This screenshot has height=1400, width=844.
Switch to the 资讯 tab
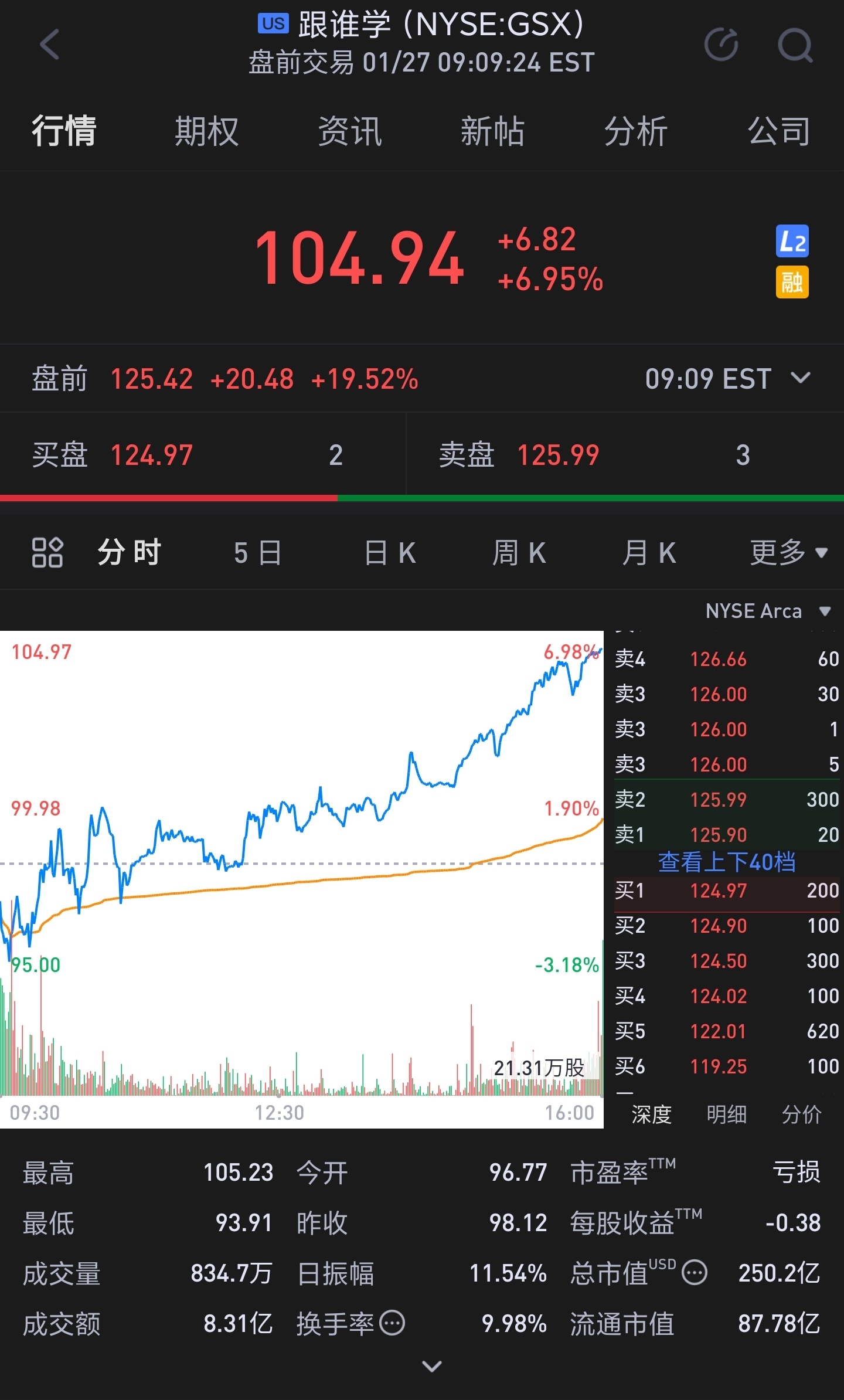(x=350, y=131)
